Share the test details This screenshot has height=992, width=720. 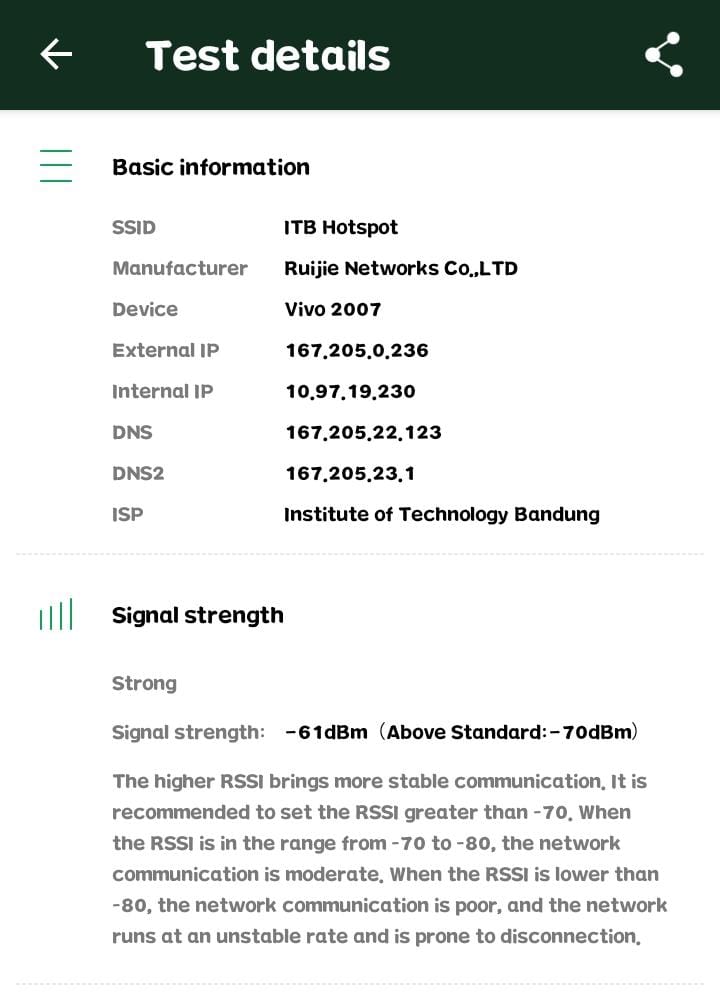(663, 54)
